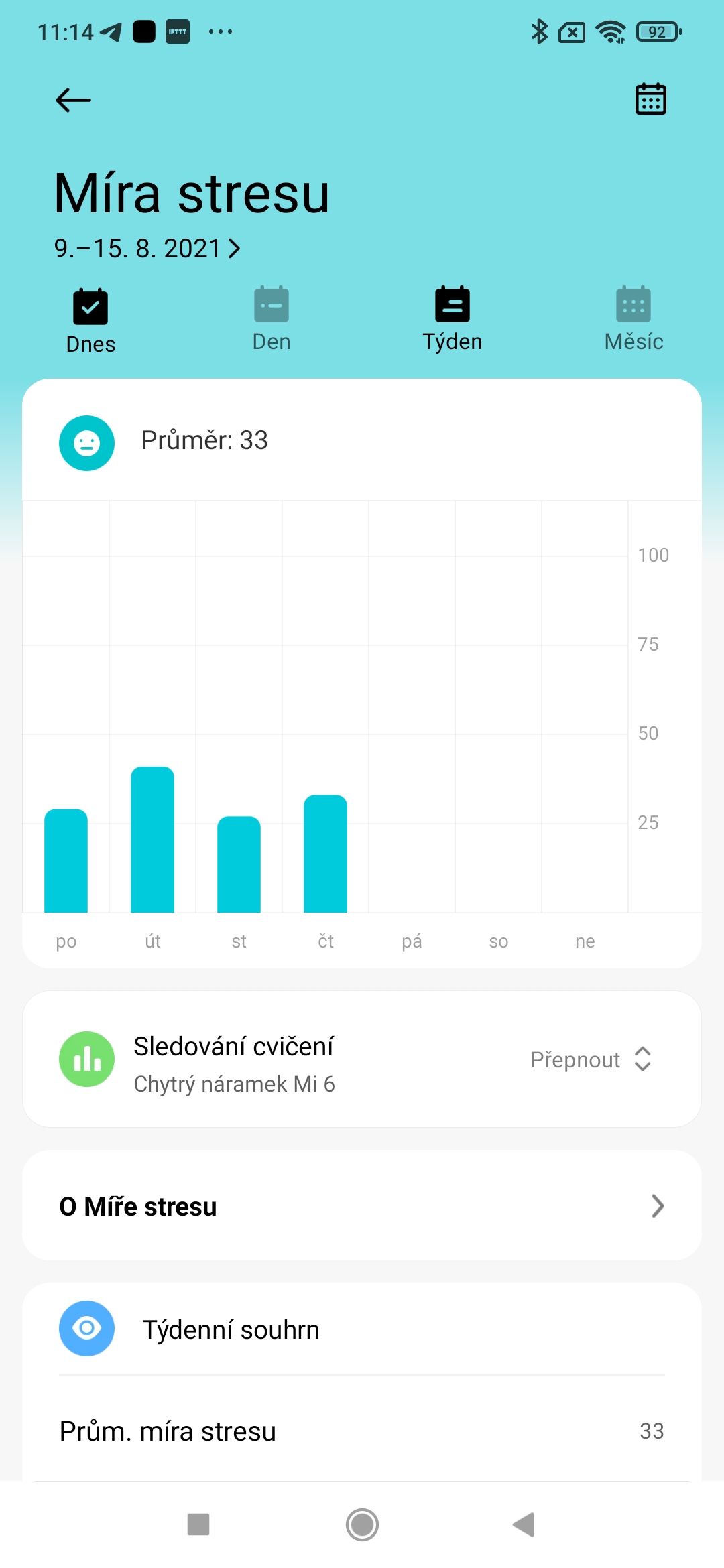Switch to the Den tab
Viewport: 724px width, 1568px height.
coord(271,320)
